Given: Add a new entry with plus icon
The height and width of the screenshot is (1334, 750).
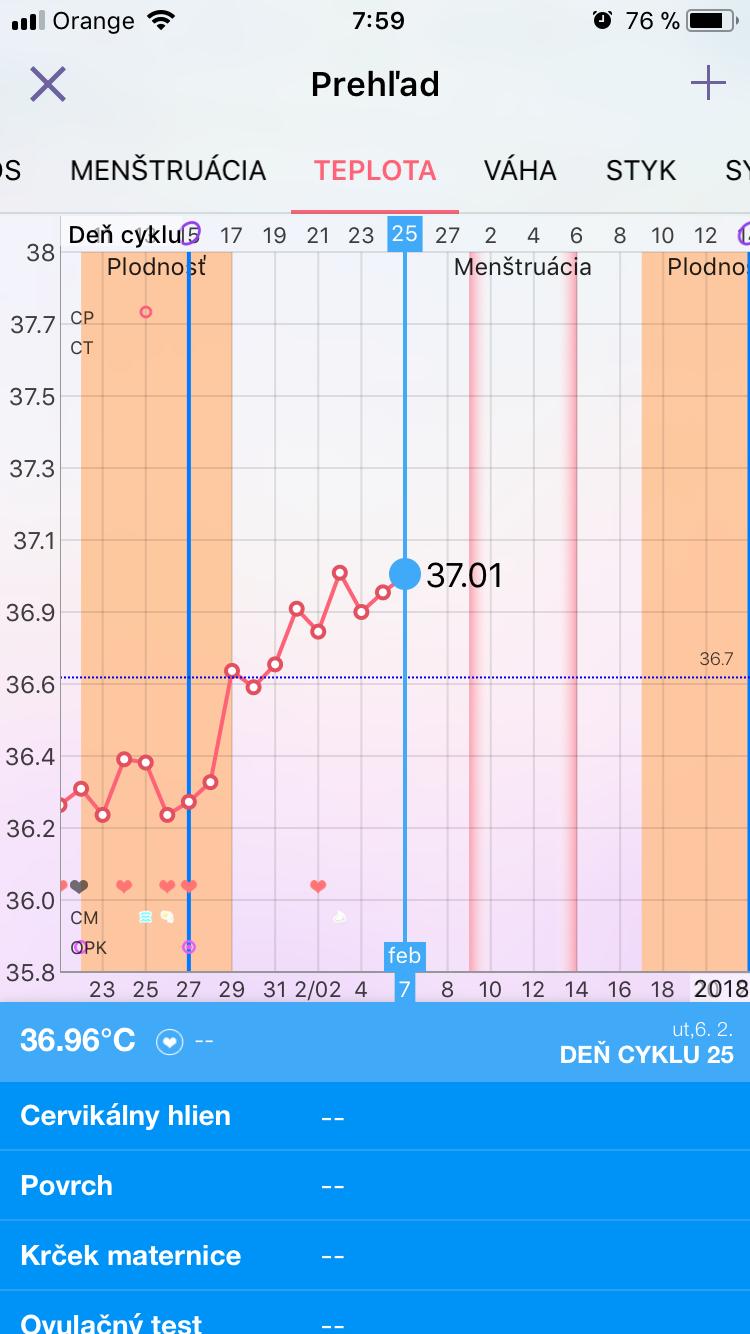Looking at the screenshot, I should tap(708, 84).
